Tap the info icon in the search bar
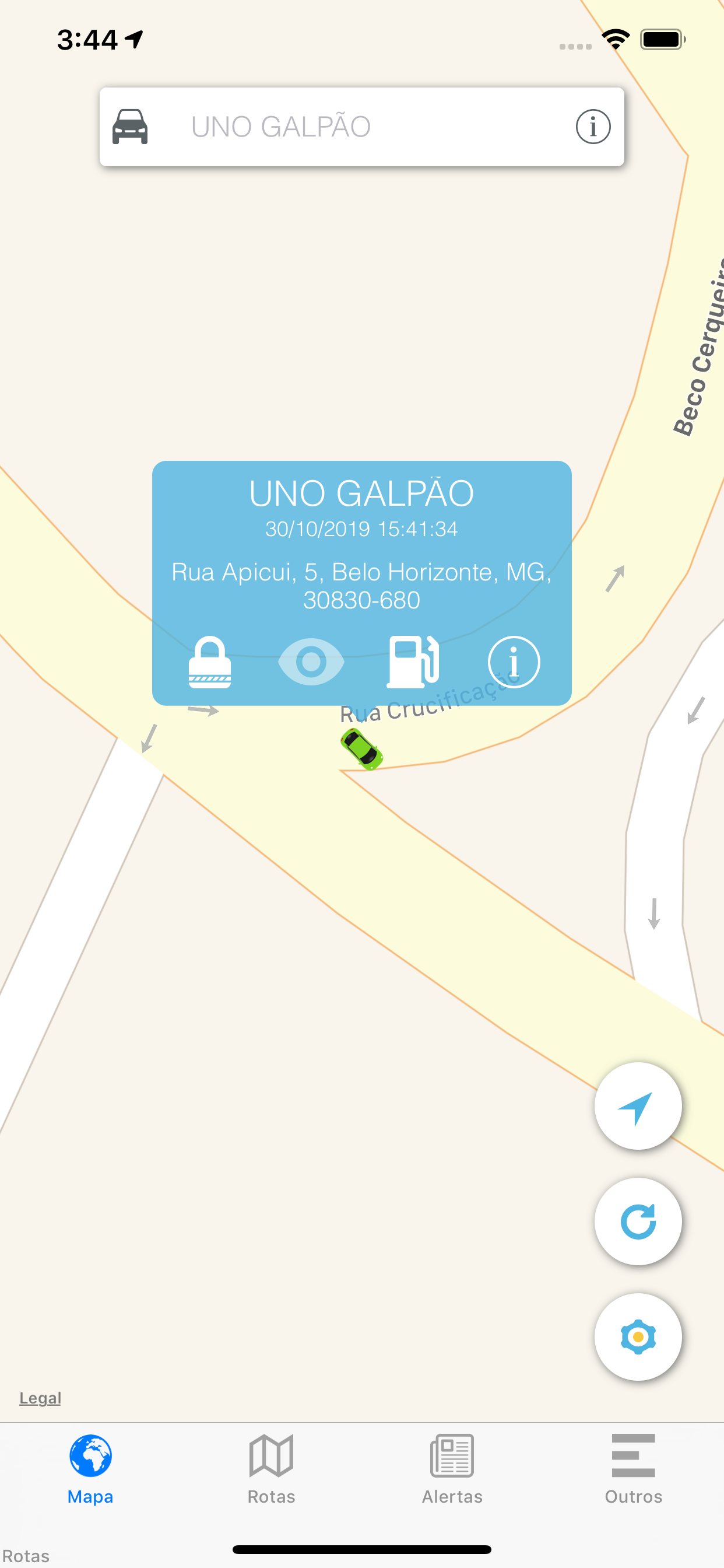This screenshot has height=1568, width=724. click(x=593, y=127)
